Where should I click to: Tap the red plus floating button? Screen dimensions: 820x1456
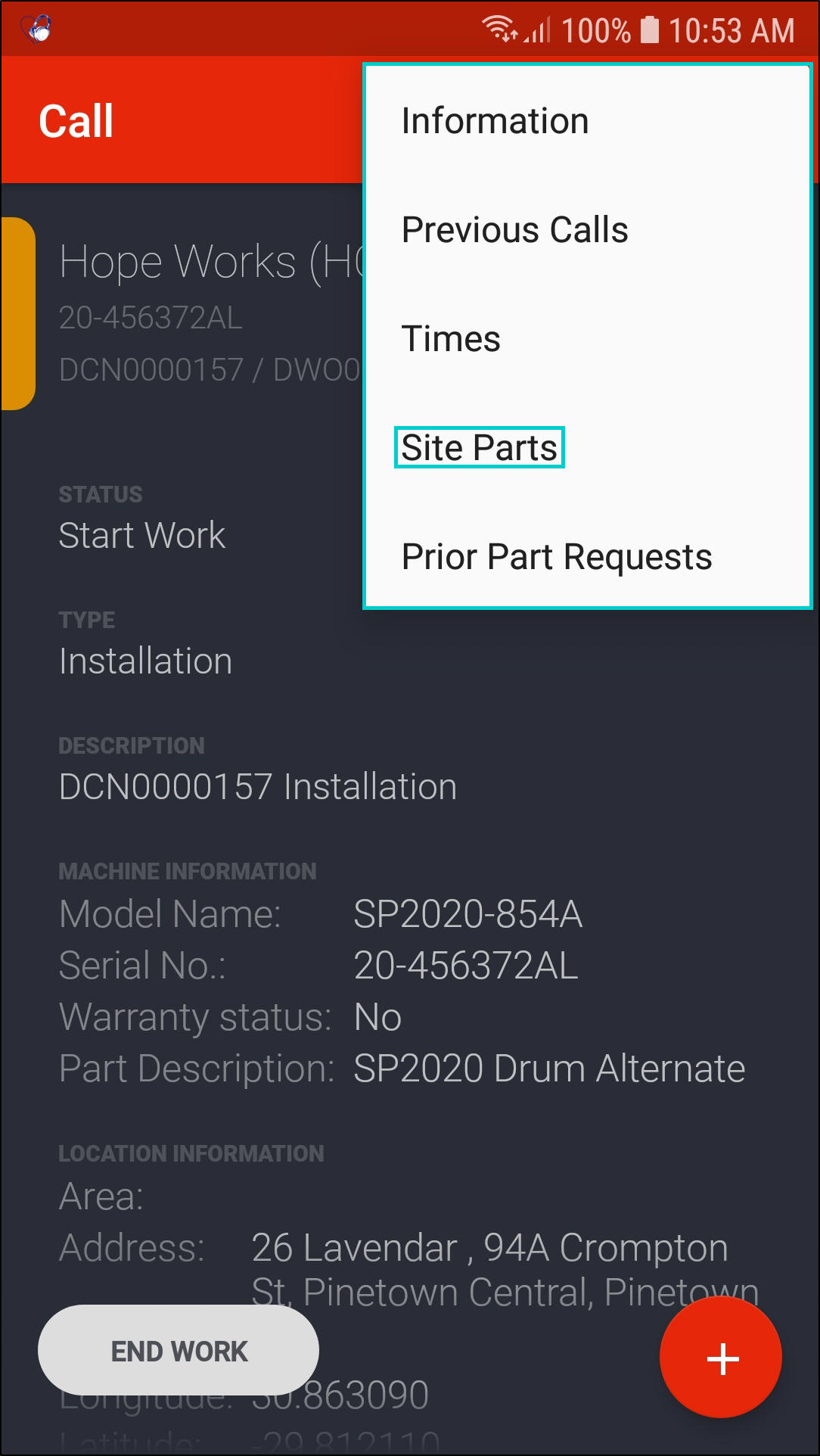721,1358
